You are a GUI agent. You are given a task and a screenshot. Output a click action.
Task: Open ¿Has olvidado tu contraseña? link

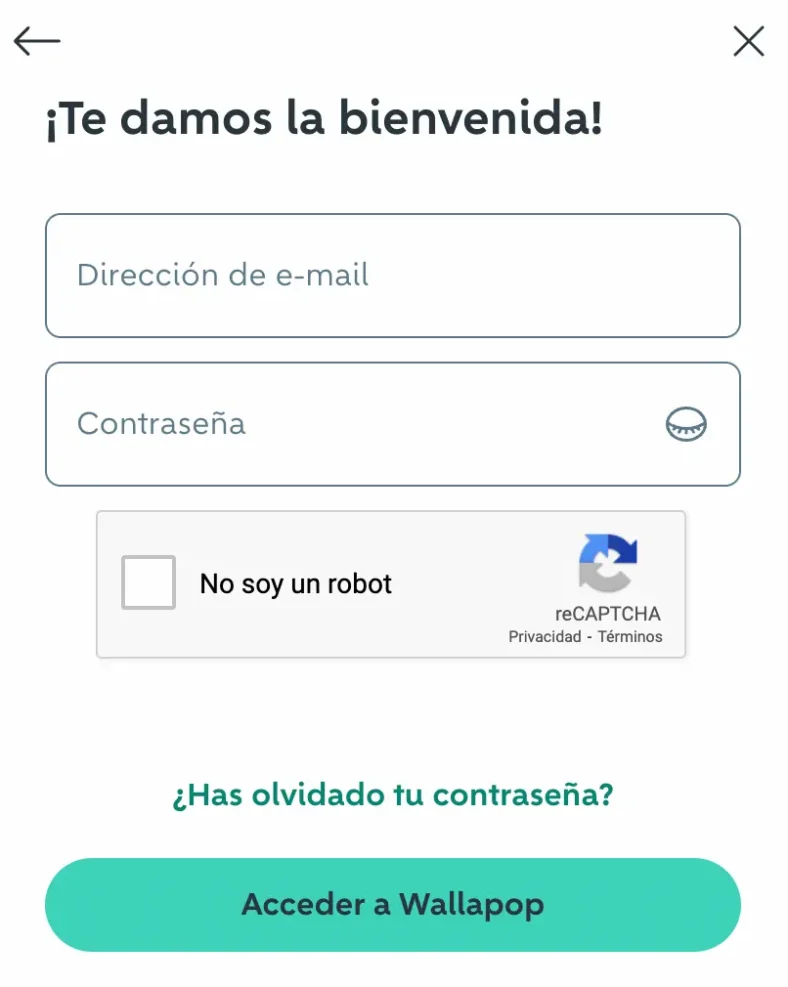click(x=392, y=795)
